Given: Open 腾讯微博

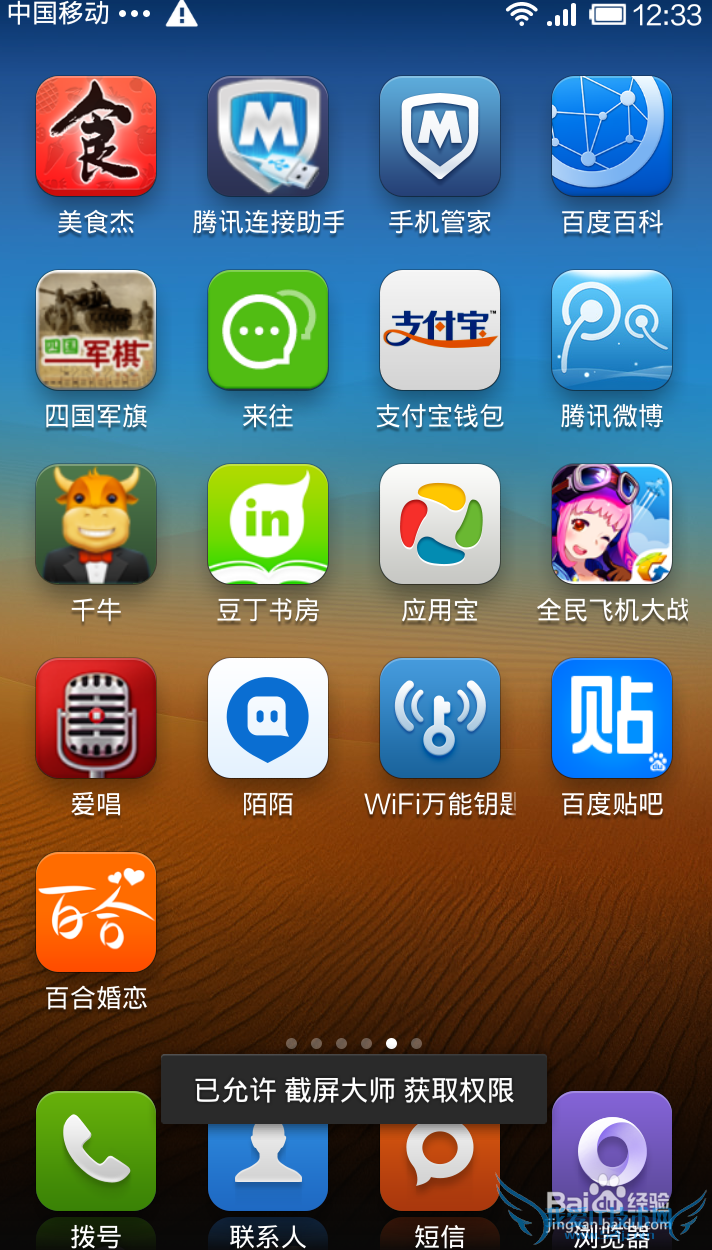Looking at the screenshot, I should tap(612, 330).
